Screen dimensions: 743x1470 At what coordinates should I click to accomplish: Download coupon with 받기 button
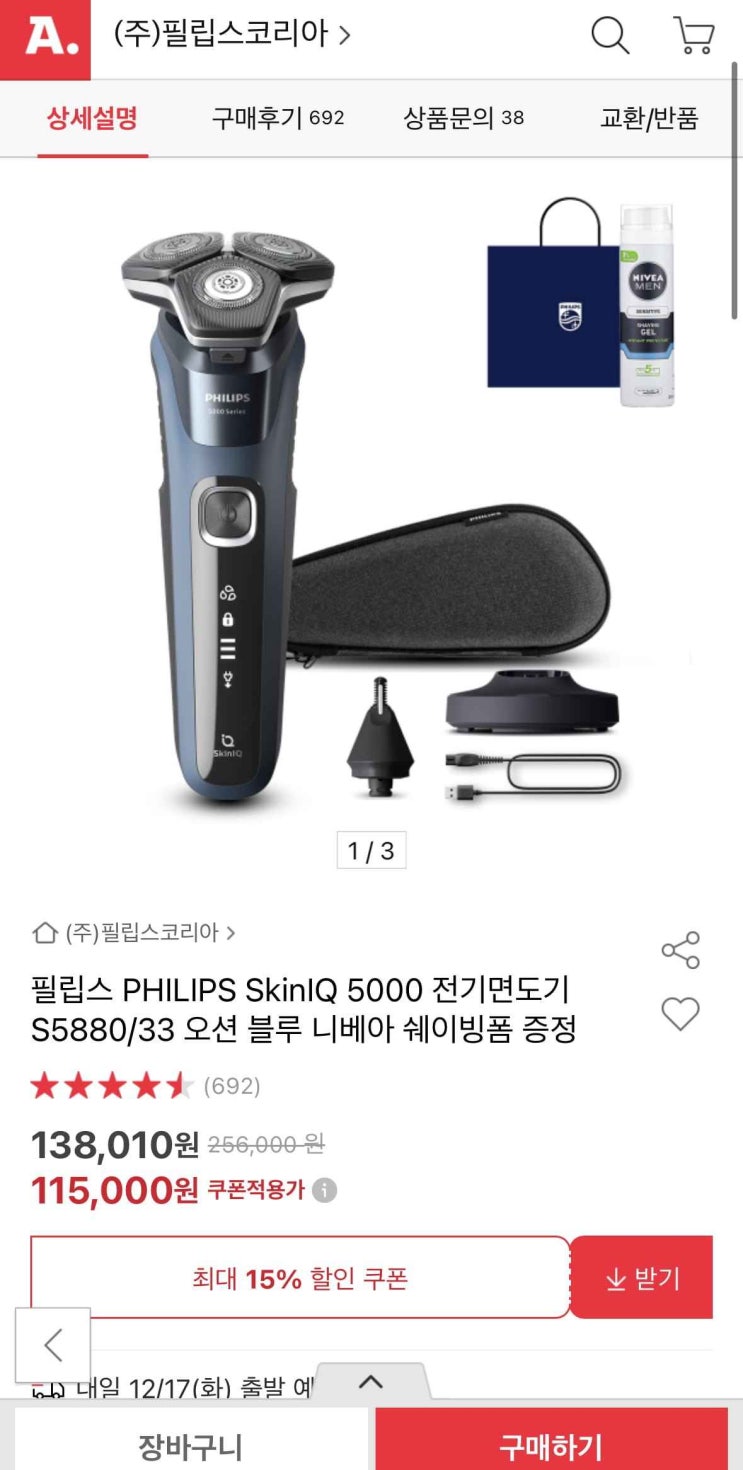pyautogui.click(x=642, y=1278)
